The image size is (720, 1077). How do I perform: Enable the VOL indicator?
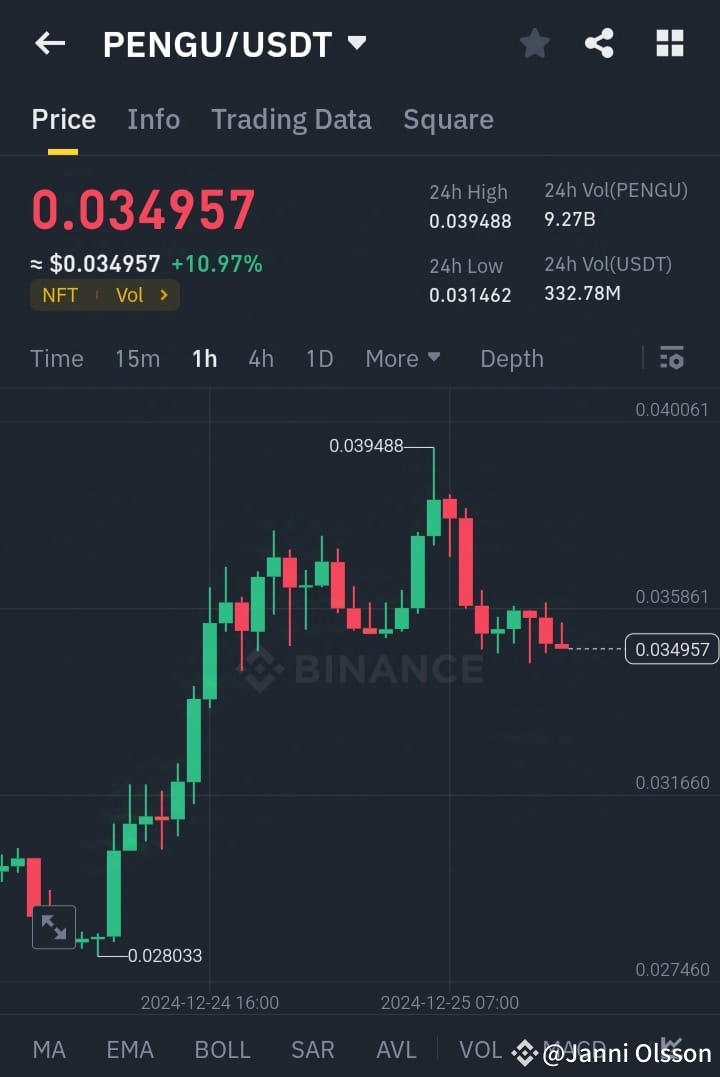[x=480, y=1049]
